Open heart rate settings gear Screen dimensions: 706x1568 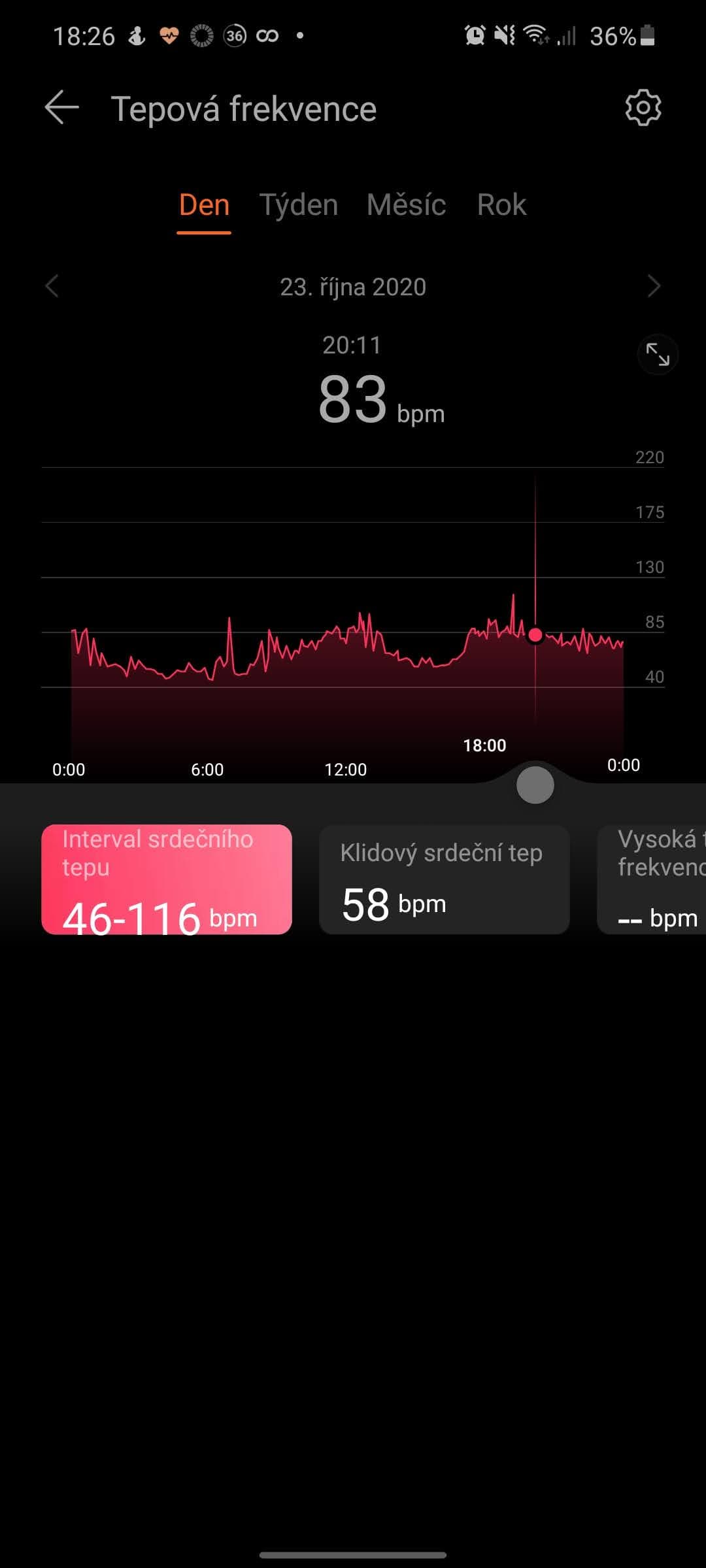(643, 108)
